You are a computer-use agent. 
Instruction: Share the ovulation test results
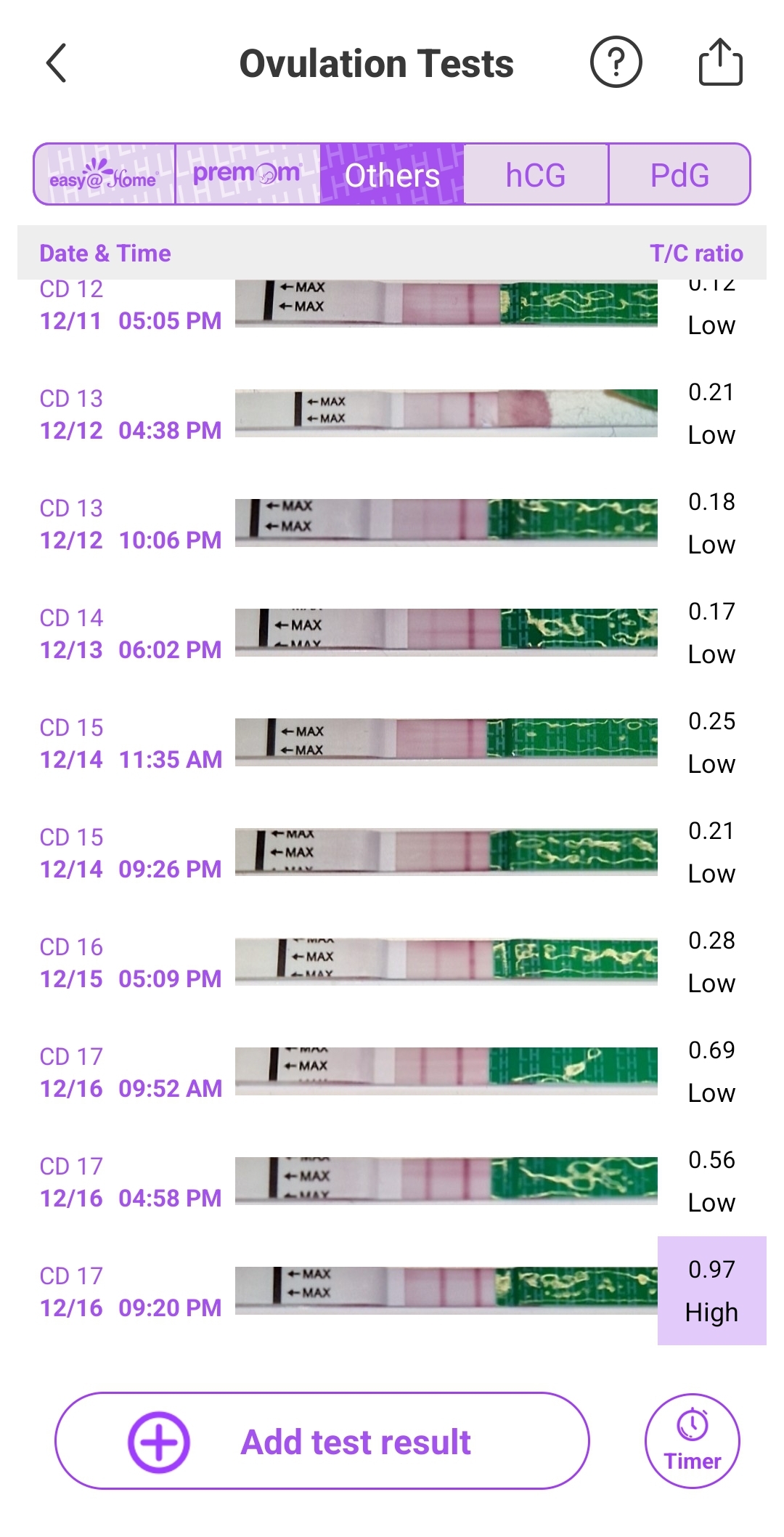coord(720,63)
